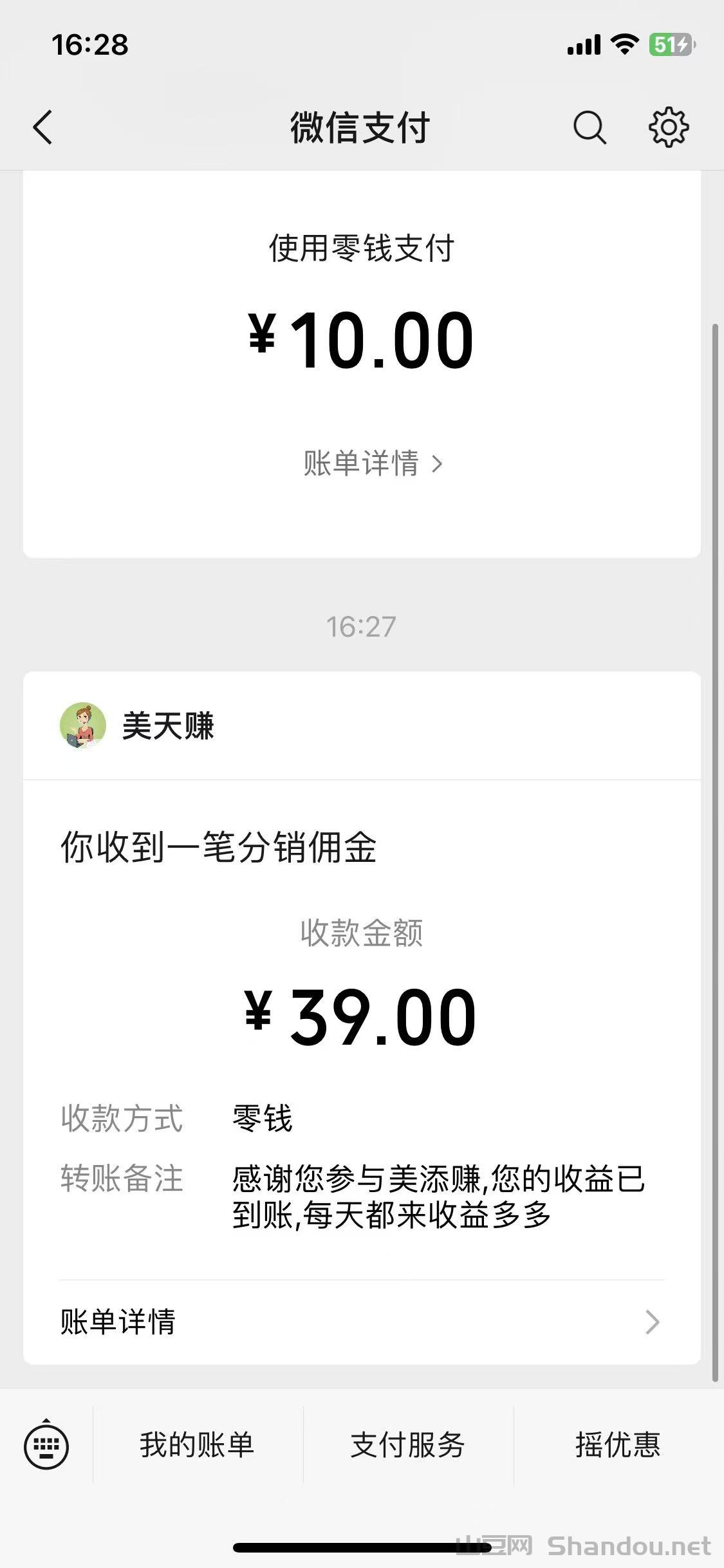
Task: Expand the ¥39.00 bill detail chevron
Action: pos(654,1323)
